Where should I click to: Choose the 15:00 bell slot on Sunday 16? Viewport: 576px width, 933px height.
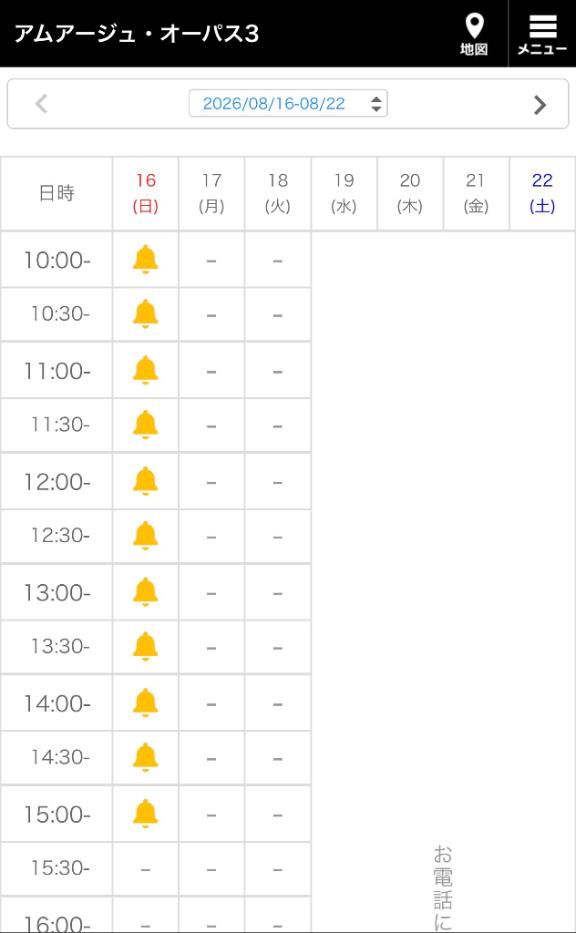(145, 813)
